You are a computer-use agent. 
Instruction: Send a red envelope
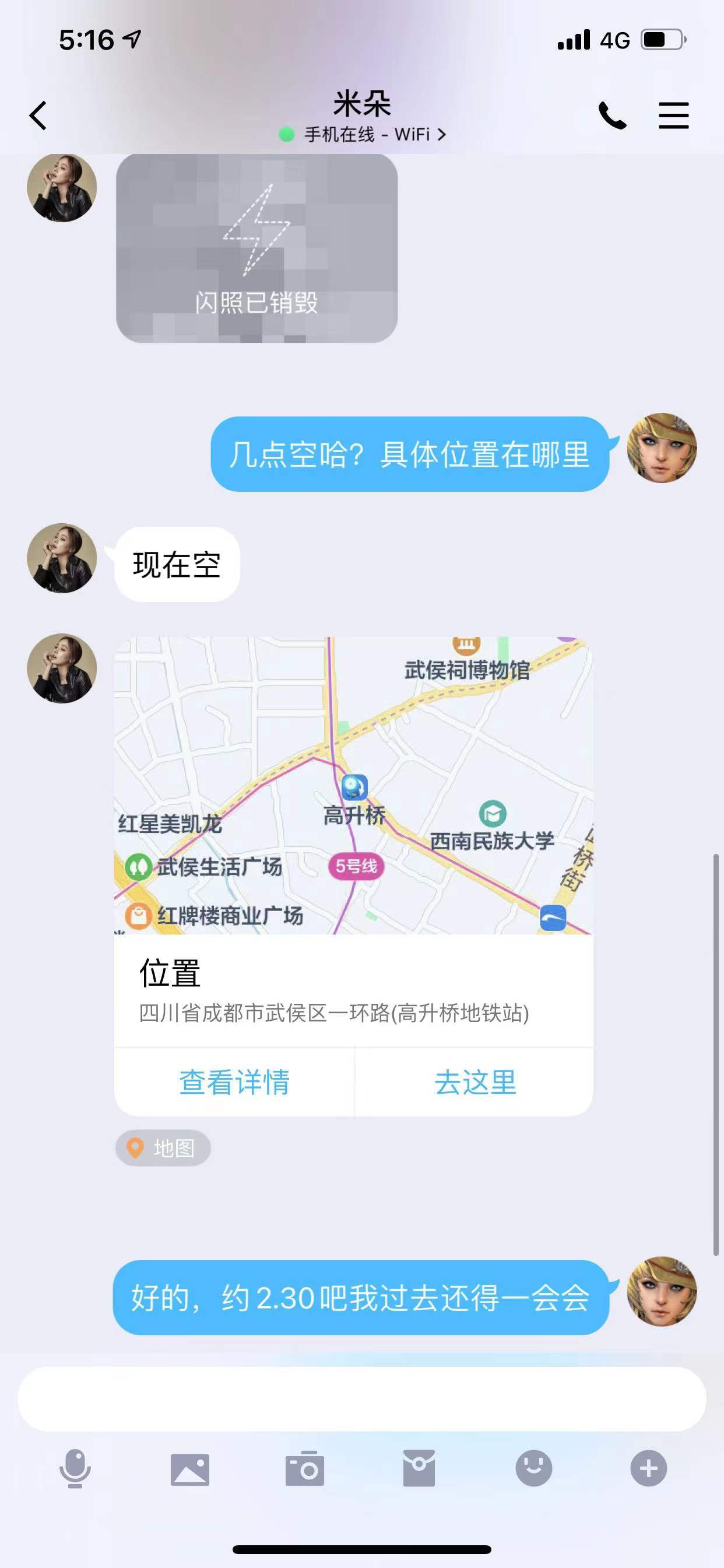pyautogui.click(x=419, y=1468)
